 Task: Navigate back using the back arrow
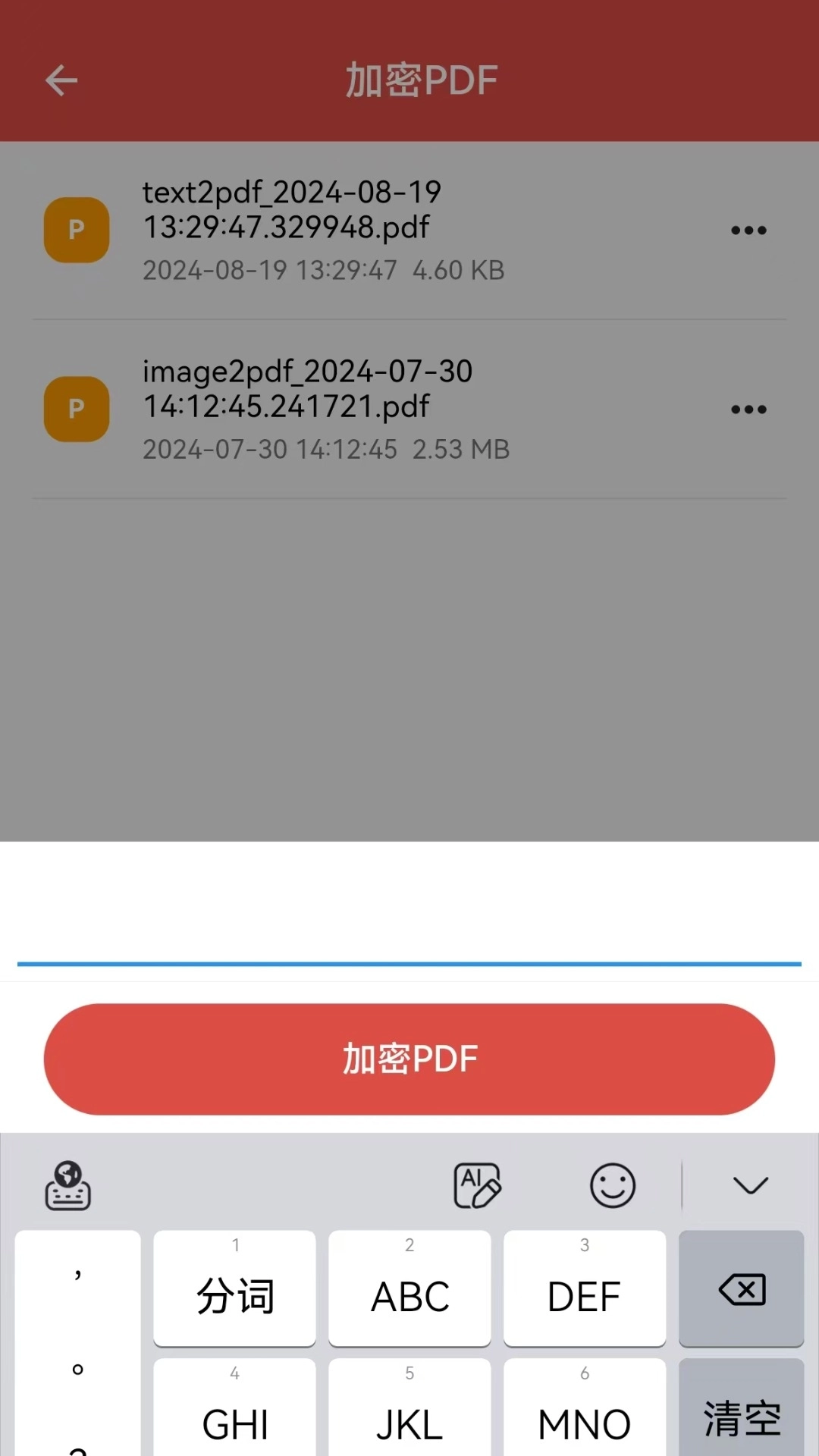tap(61, 80)
